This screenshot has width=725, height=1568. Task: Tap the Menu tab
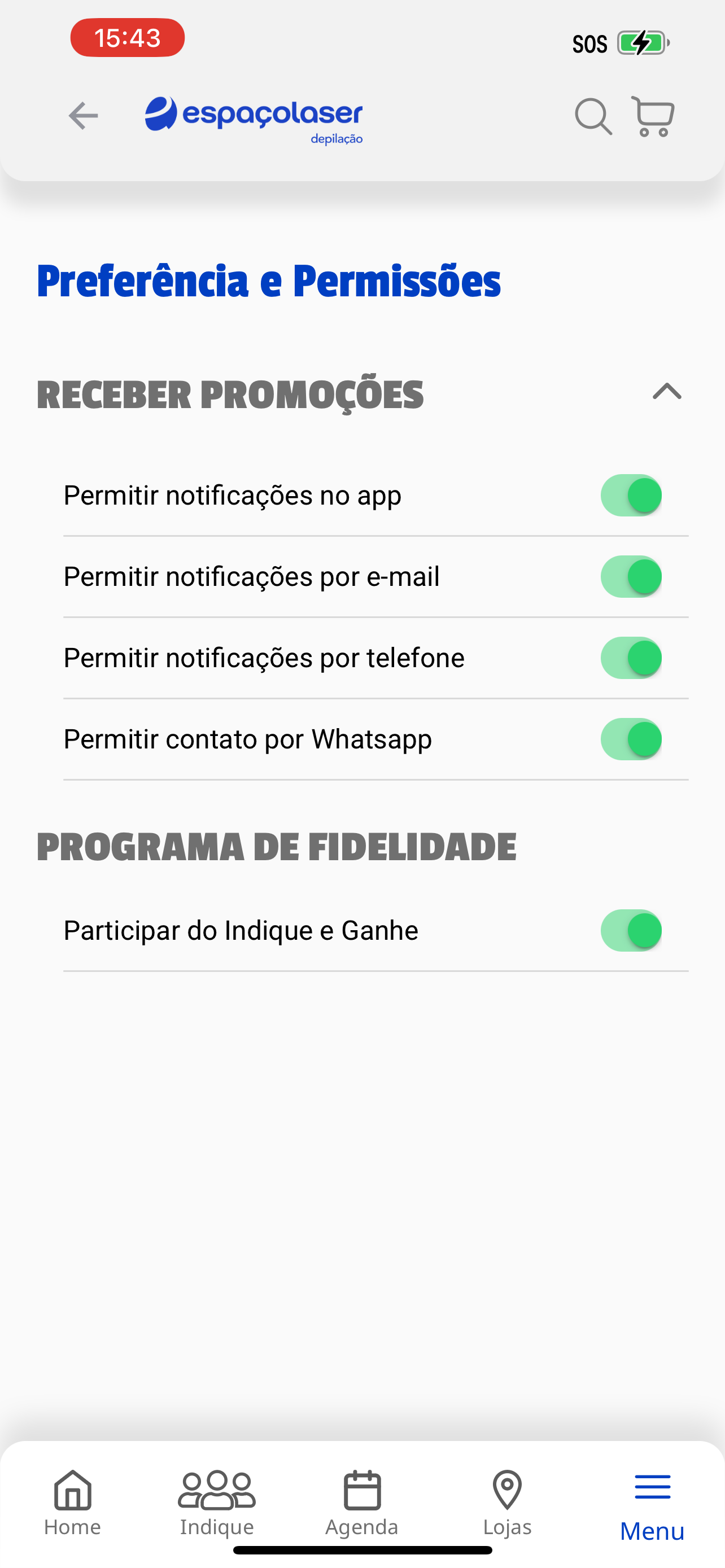click(x=652, y=1506)
